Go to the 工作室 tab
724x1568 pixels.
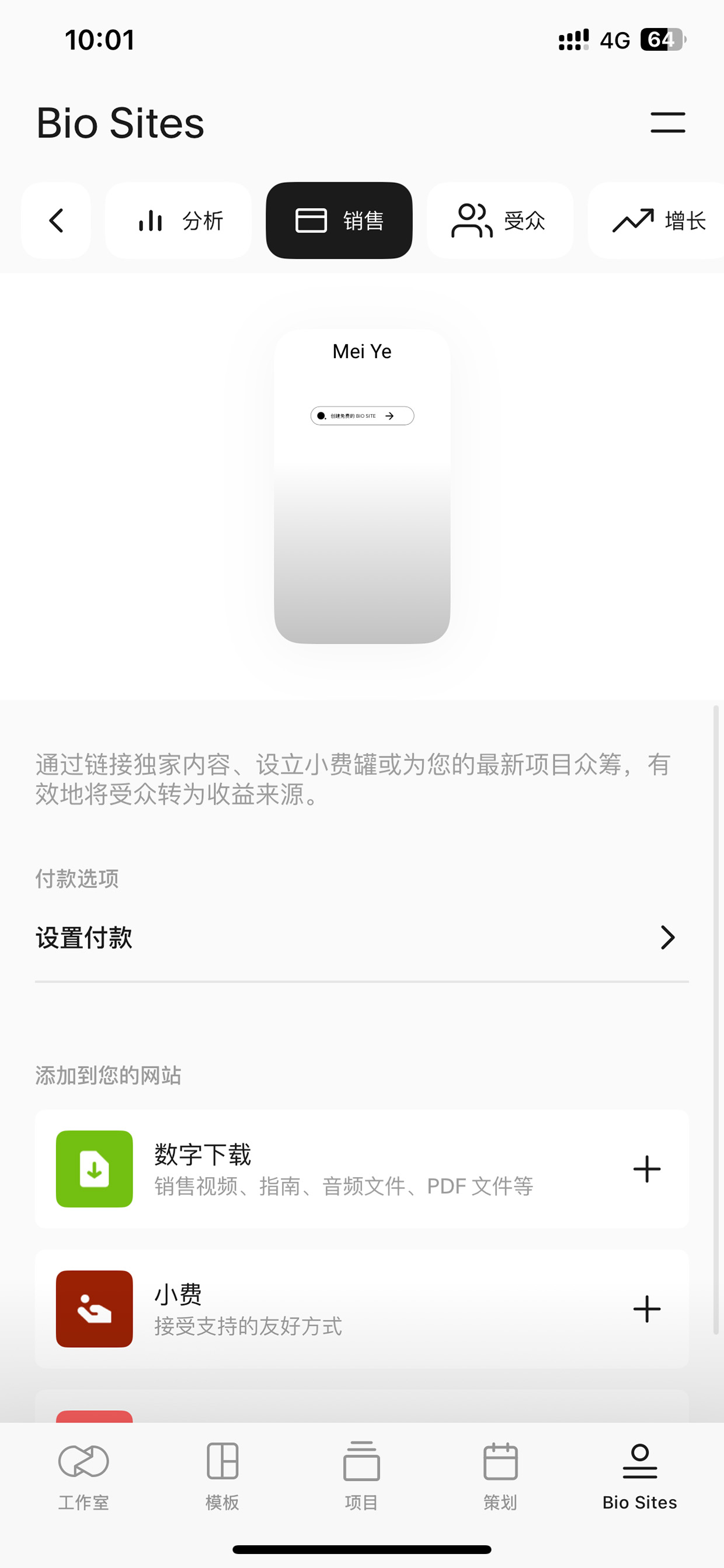83,1476
